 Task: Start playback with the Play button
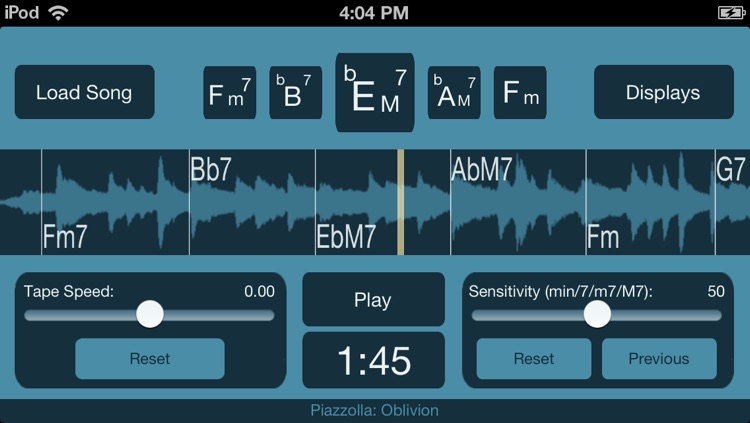(x=373, y=300)
